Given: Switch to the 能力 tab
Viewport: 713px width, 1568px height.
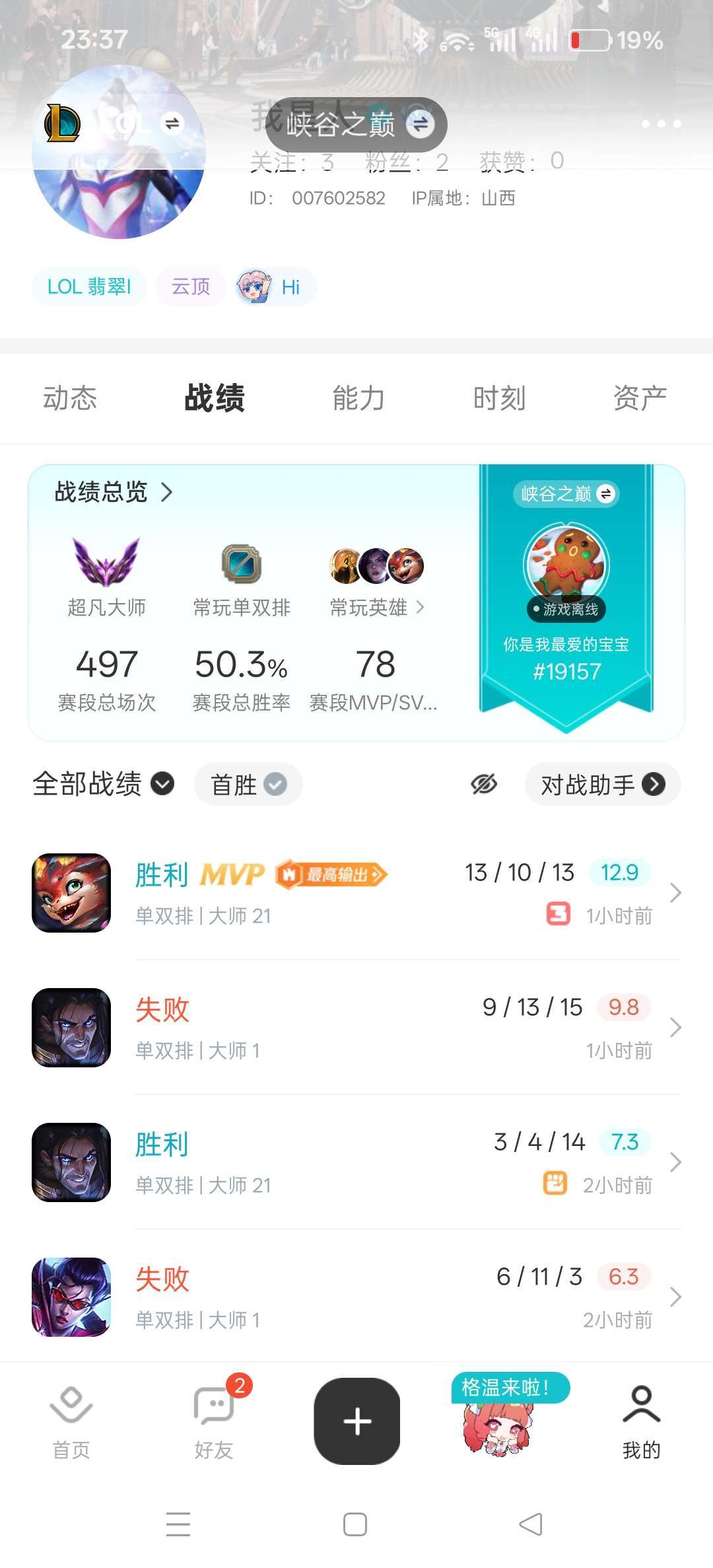Looking at the screenshot, I should (x=358, y=398).
